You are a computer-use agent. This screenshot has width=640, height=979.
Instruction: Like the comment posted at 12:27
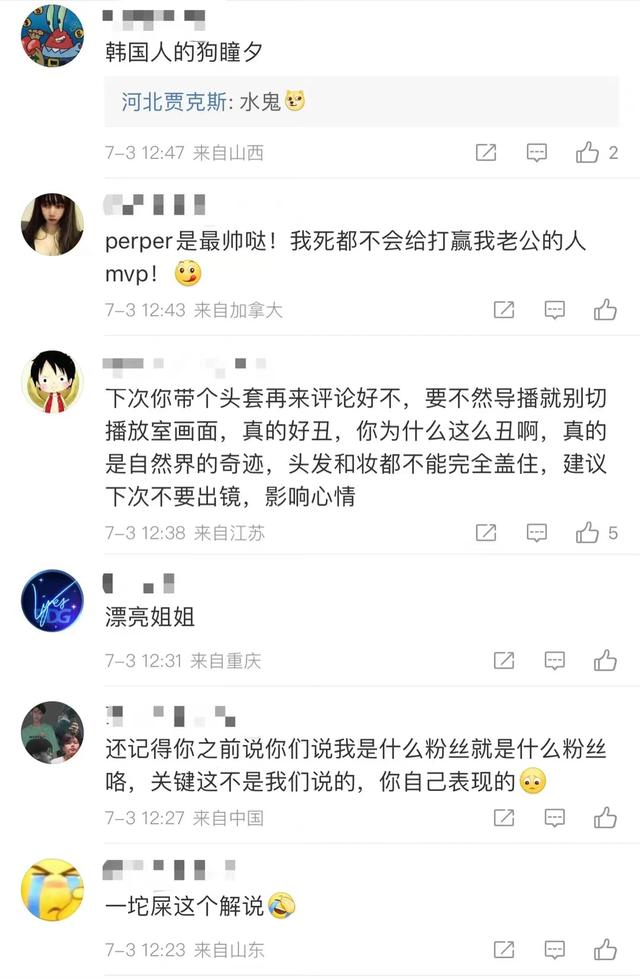605,818
